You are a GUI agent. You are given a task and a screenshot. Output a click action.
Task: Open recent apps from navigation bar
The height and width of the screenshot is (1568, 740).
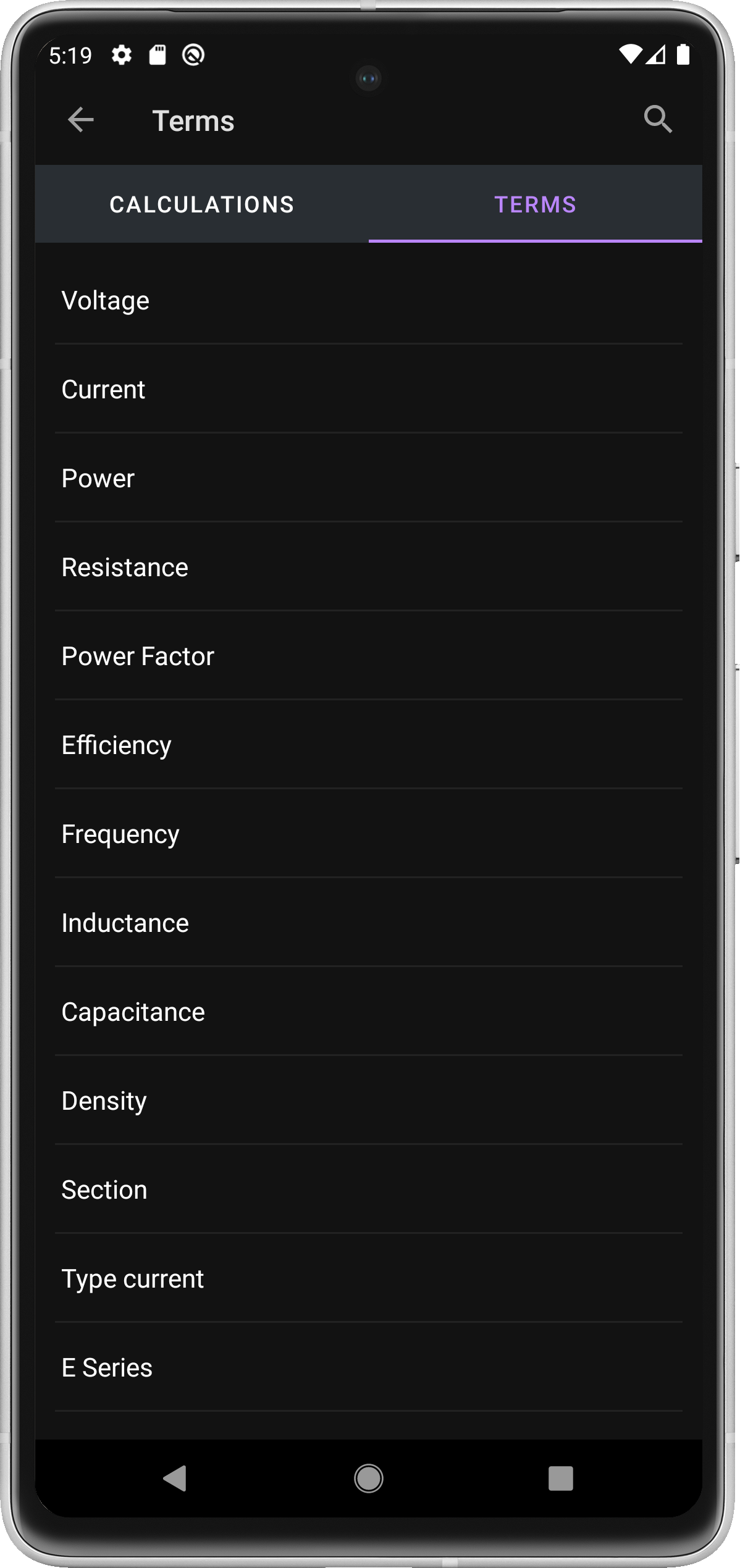pos(561,1478)
